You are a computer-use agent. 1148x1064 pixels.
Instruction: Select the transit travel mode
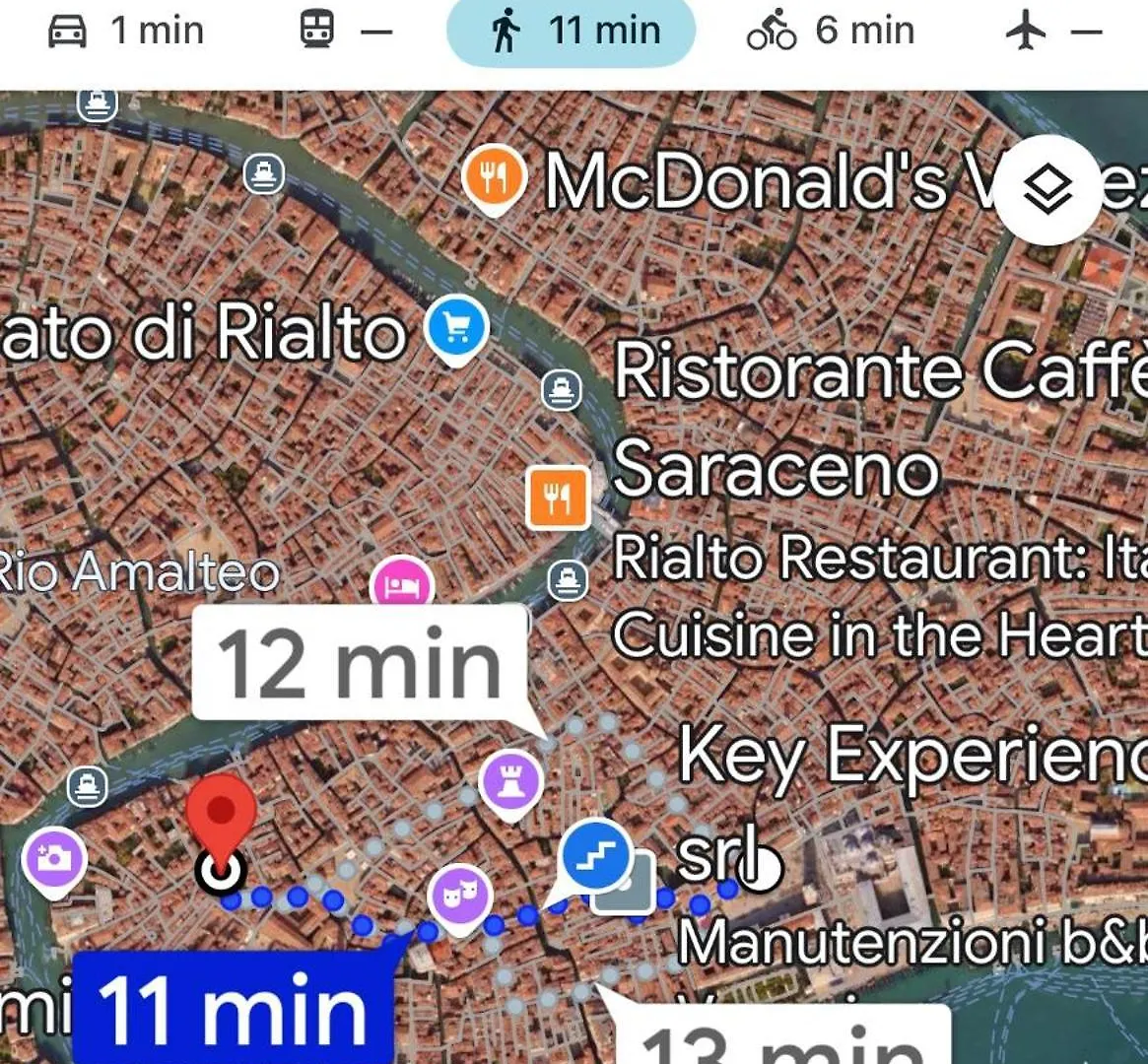[345, 32]
